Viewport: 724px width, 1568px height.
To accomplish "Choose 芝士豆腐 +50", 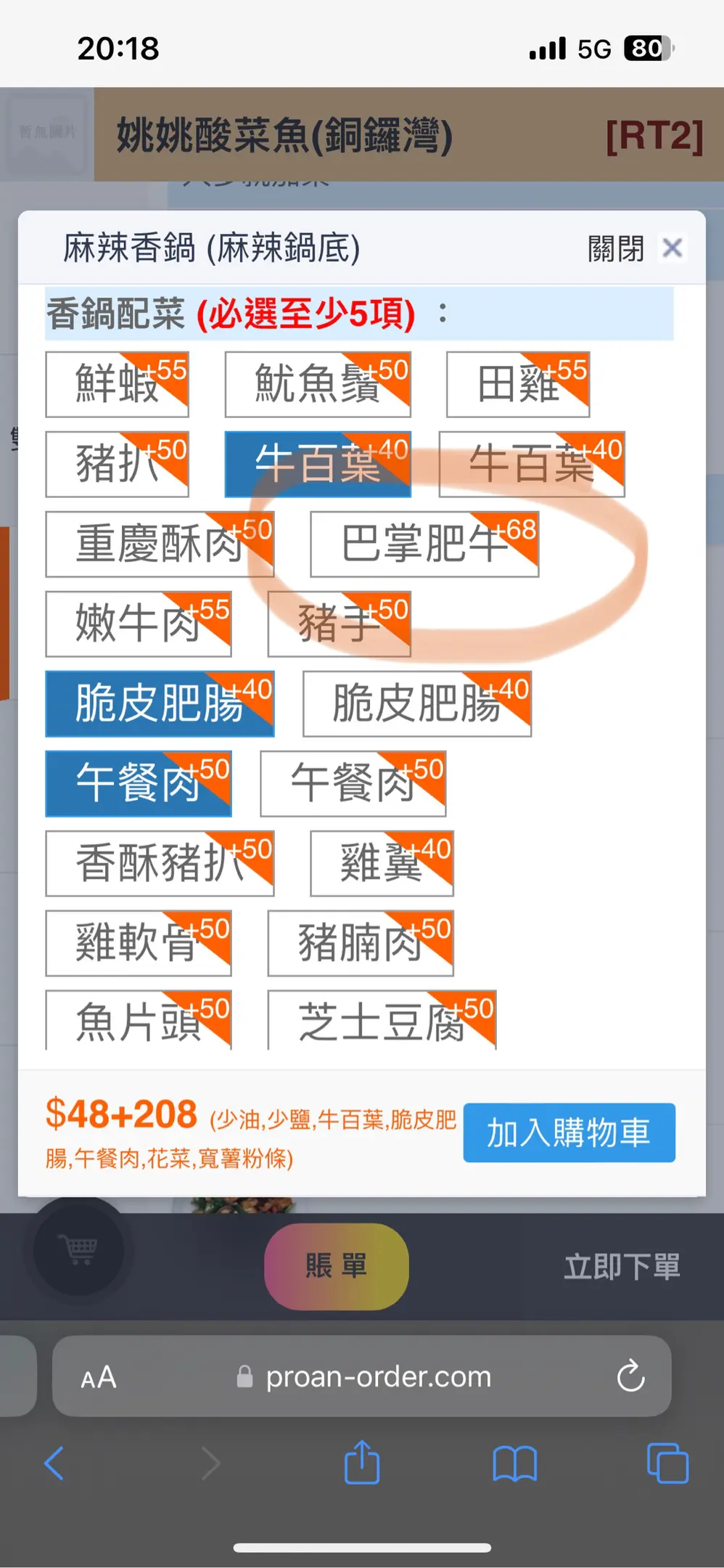I will pos(382,1022).
